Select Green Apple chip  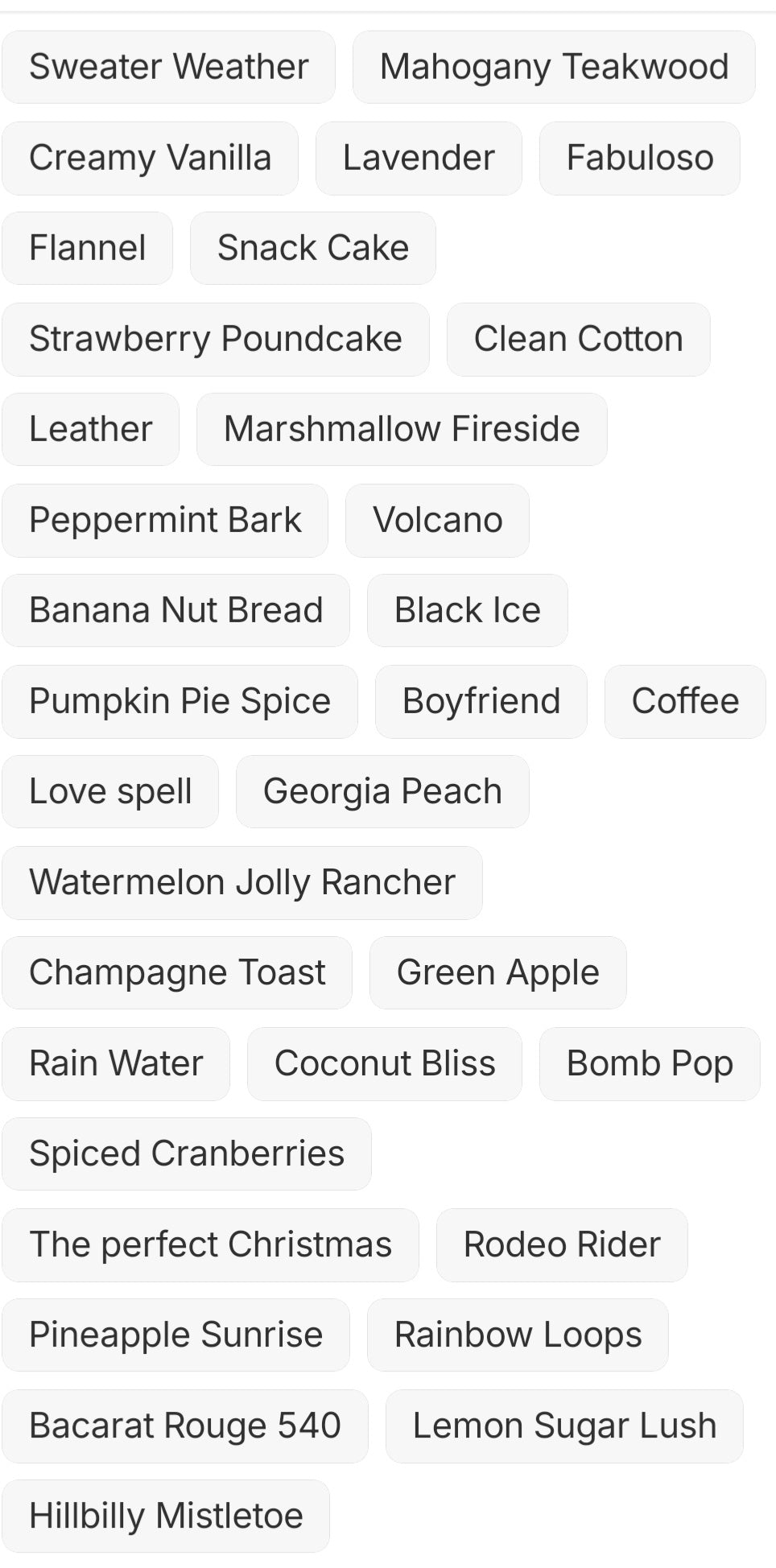497,972
